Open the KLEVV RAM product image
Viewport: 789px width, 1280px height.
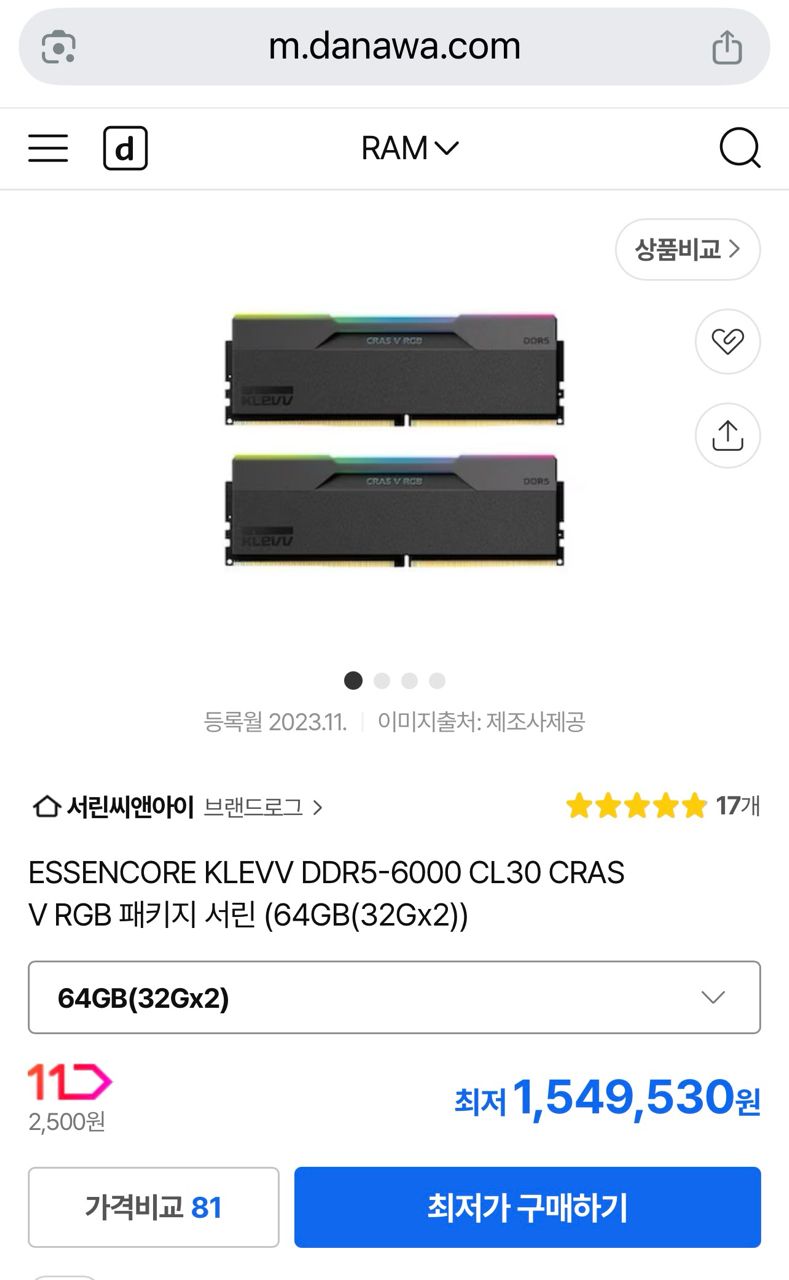(x=394, y=440)
